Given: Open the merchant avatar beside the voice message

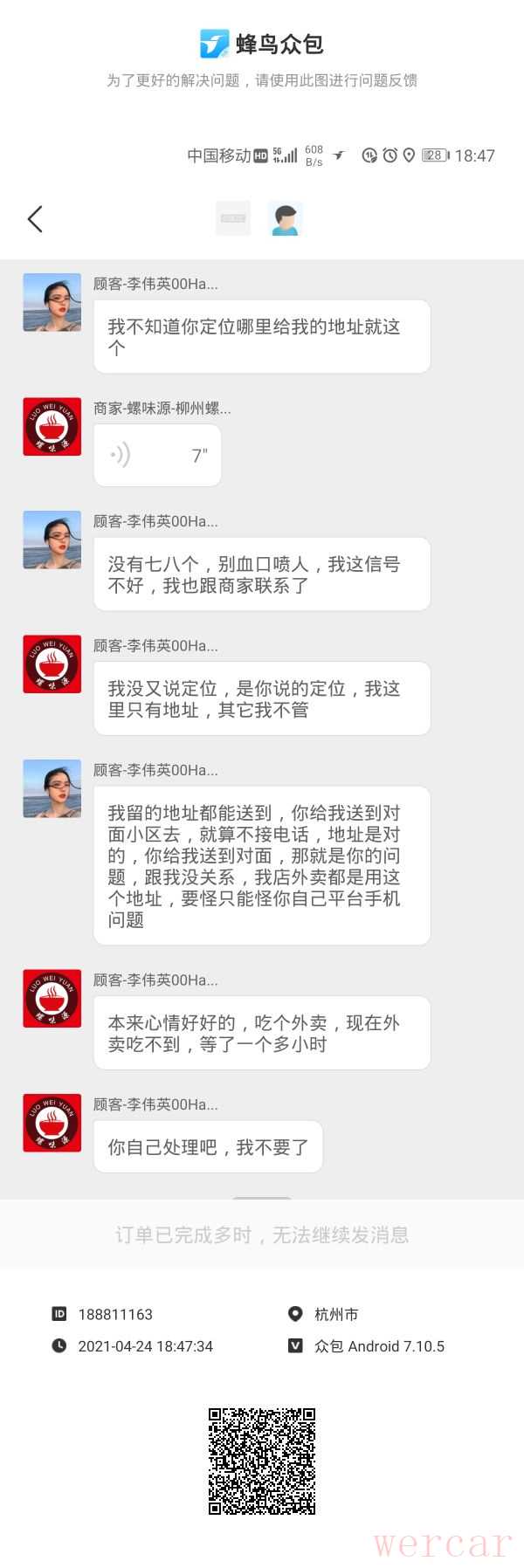Looking at the screenshot, I should [52, 426].
